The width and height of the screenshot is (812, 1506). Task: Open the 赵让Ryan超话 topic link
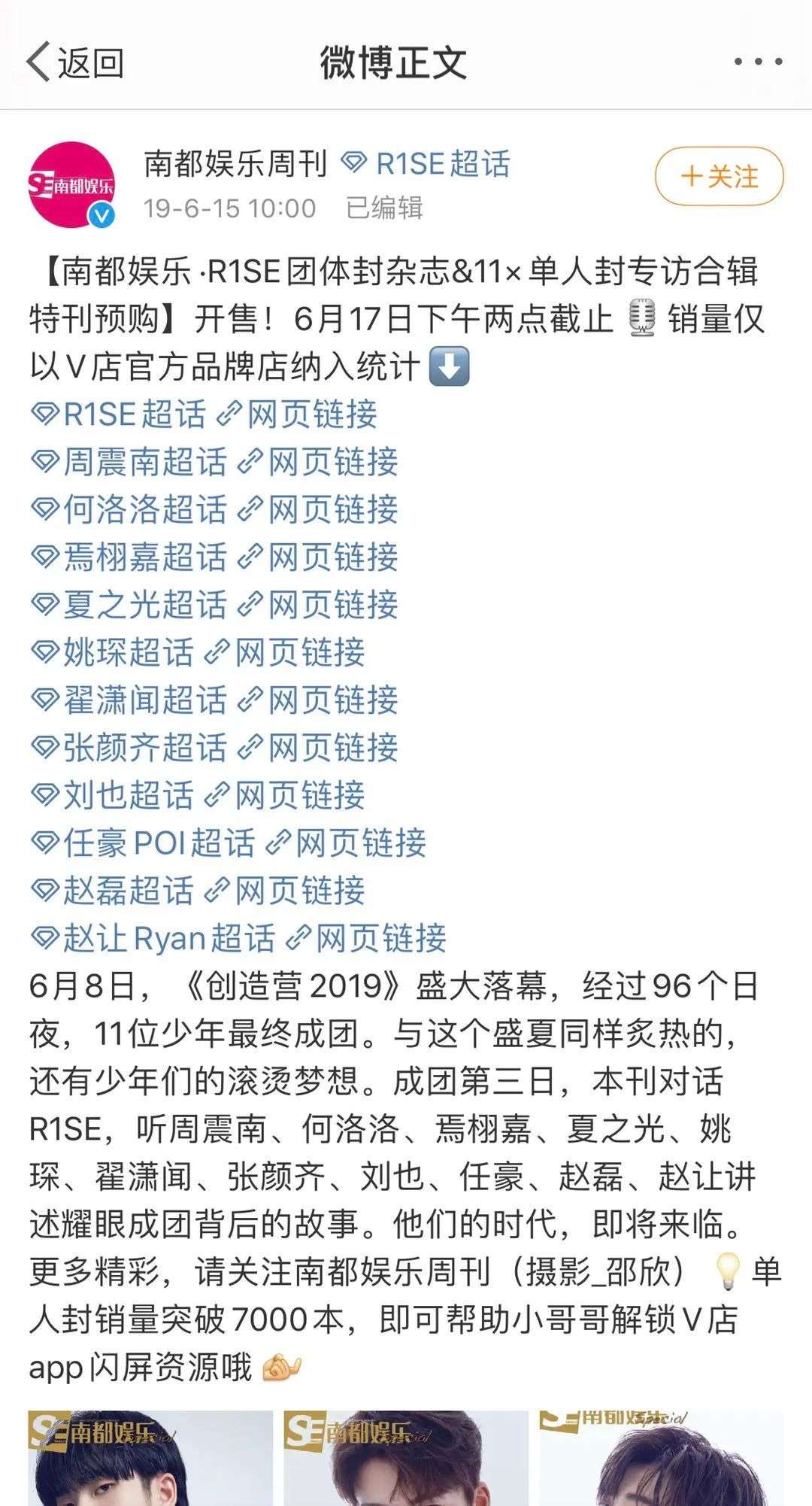pos(153,938)
